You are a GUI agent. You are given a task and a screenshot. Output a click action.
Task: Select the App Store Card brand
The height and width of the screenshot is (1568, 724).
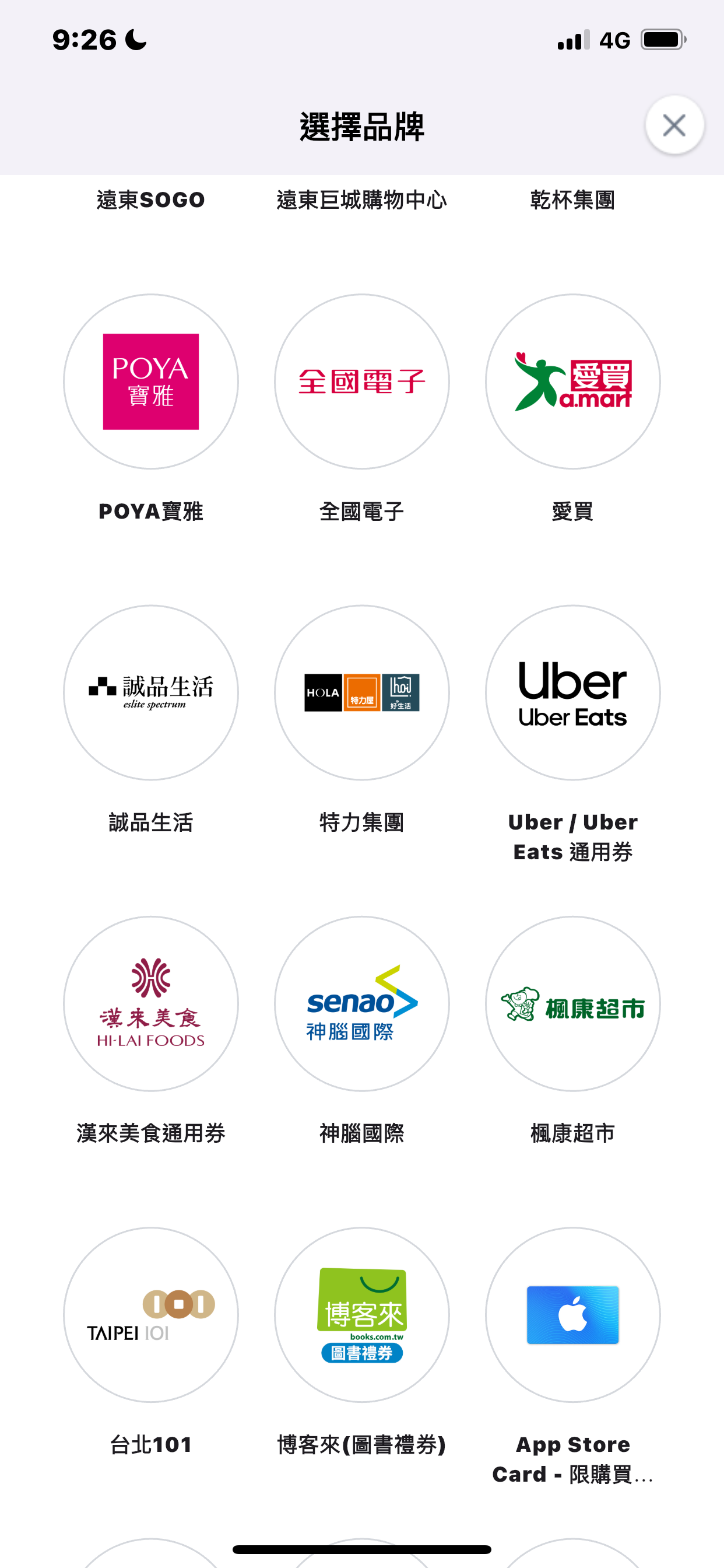(572, 1315)
